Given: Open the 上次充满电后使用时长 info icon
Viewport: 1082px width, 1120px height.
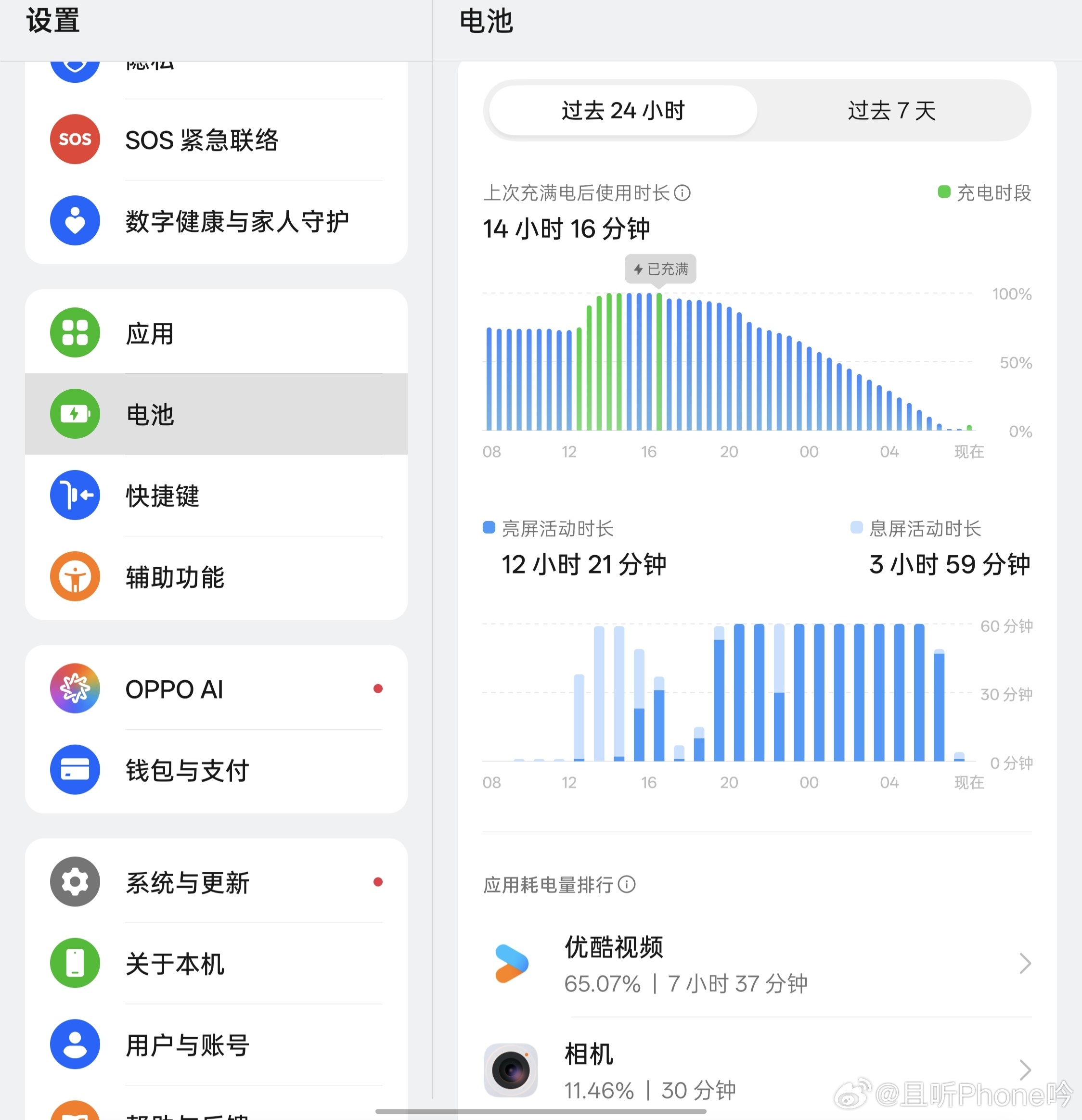Looking at the screenshot, I should click(x=683, y=193).
